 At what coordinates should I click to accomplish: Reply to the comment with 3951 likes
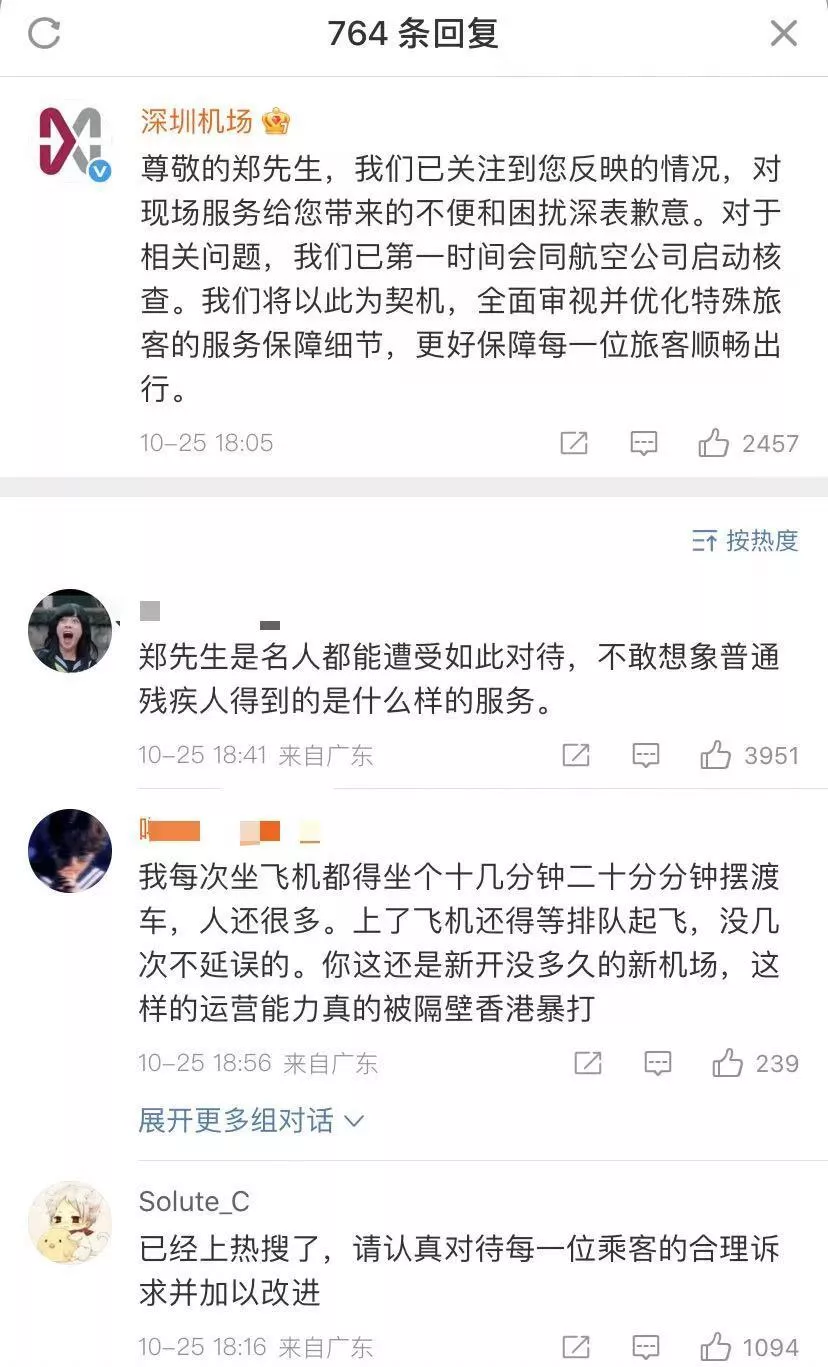[646, 755]
